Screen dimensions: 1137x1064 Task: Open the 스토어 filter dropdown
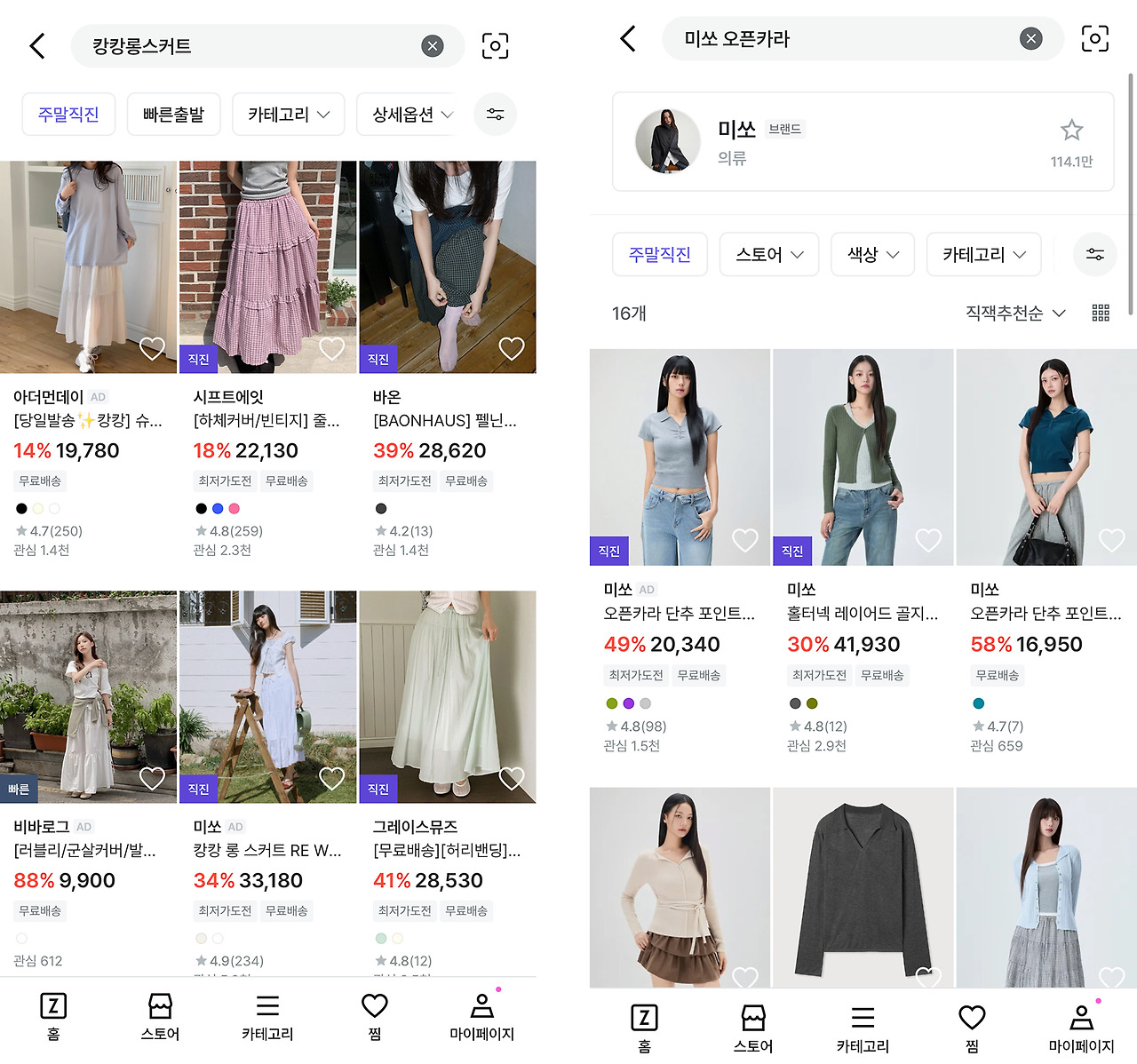click(x=769, y=255)
